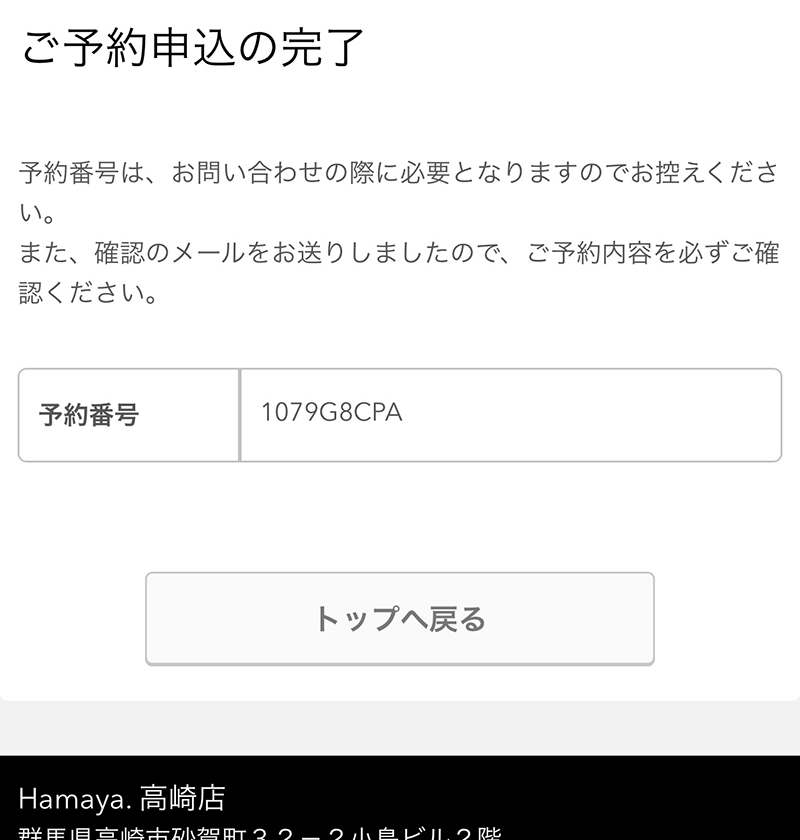
Task: Click the left cell of the table
Action: click(127, 414)
